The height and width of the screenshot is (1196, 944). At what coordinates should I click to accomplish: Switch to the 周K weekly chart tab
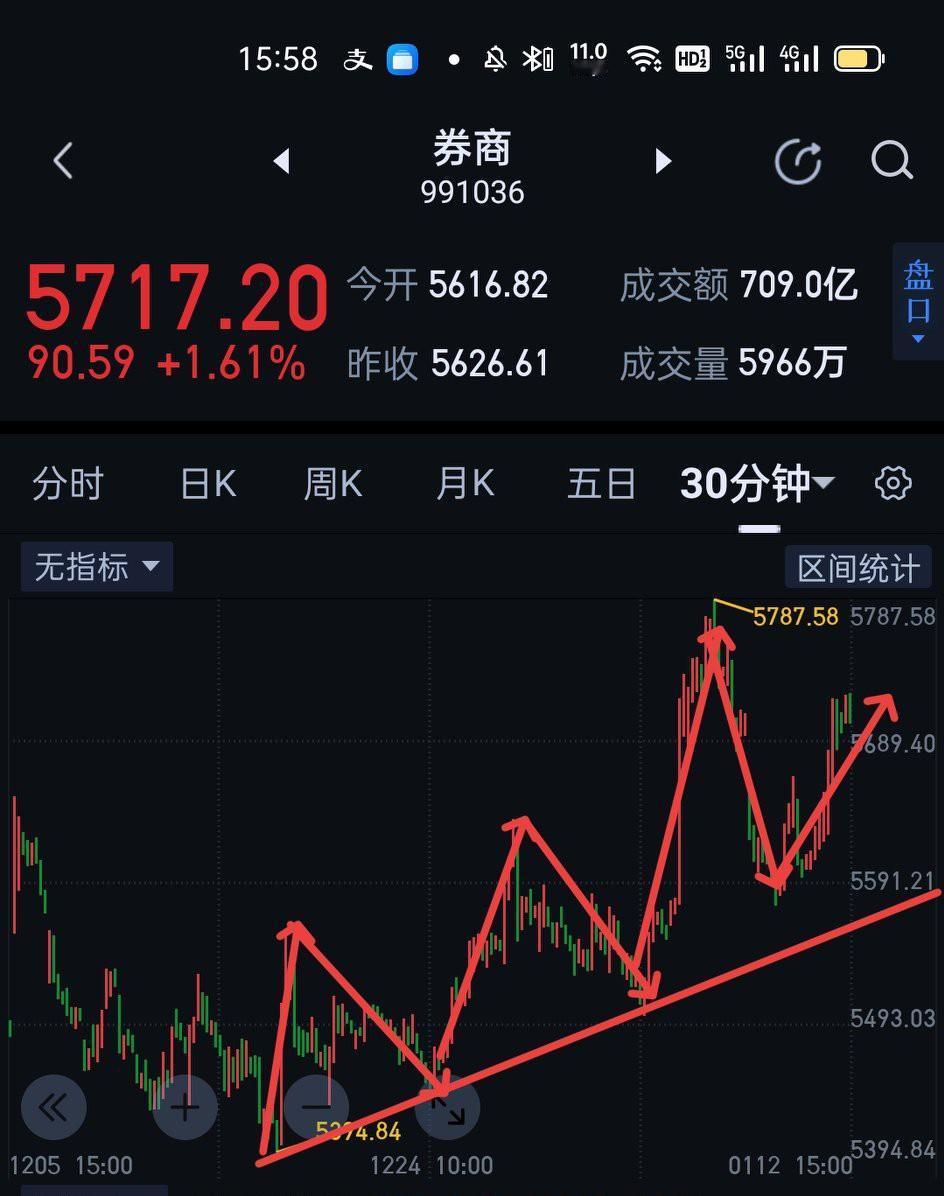pyautogui.click(x=332, y=482)
